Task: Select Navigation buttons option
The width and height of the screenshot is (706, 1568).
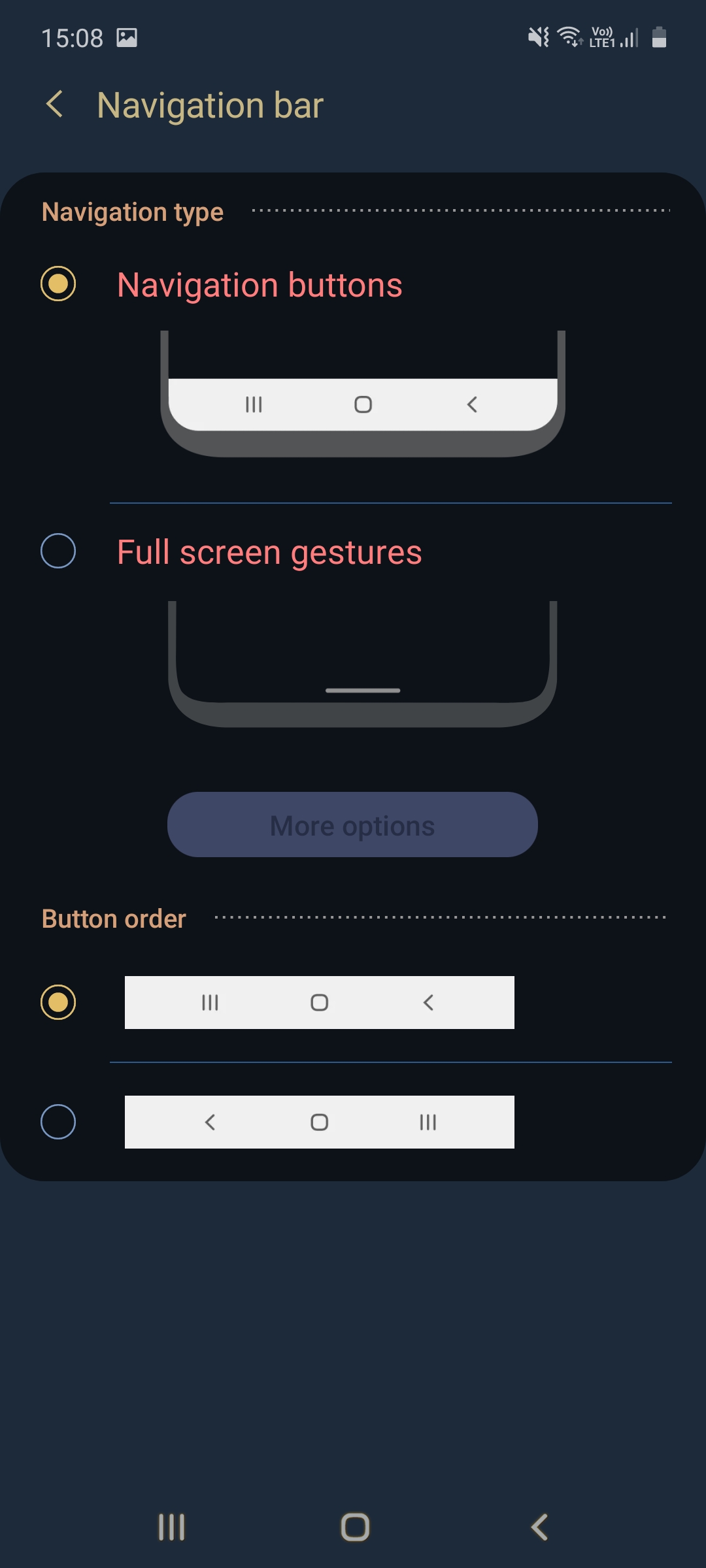Action: click(58, 284)
